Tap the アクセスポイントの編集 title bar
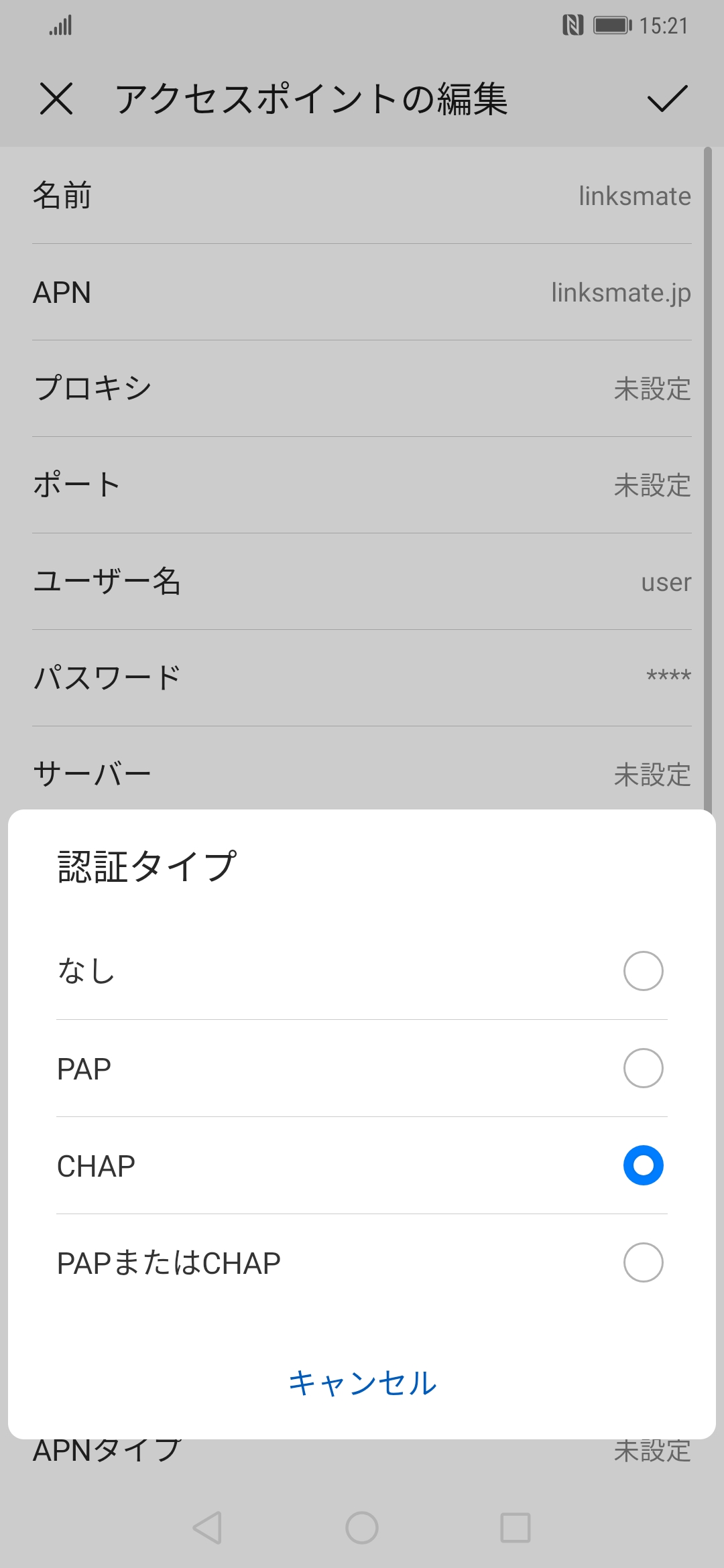The height and width of the screenshot is (1568, 724). 312,101
